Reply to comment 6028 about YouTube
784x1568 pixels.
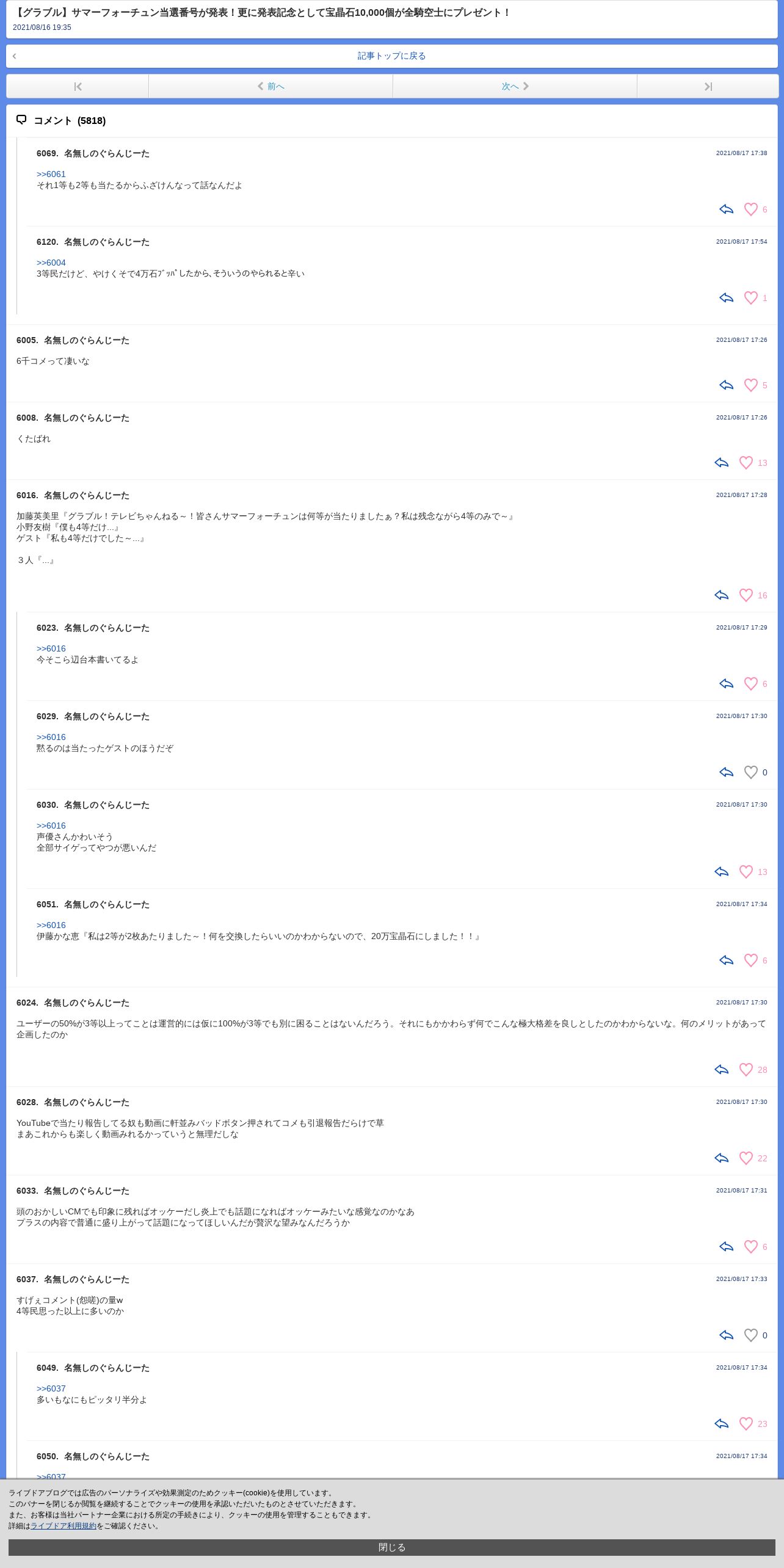point(721,1158)
